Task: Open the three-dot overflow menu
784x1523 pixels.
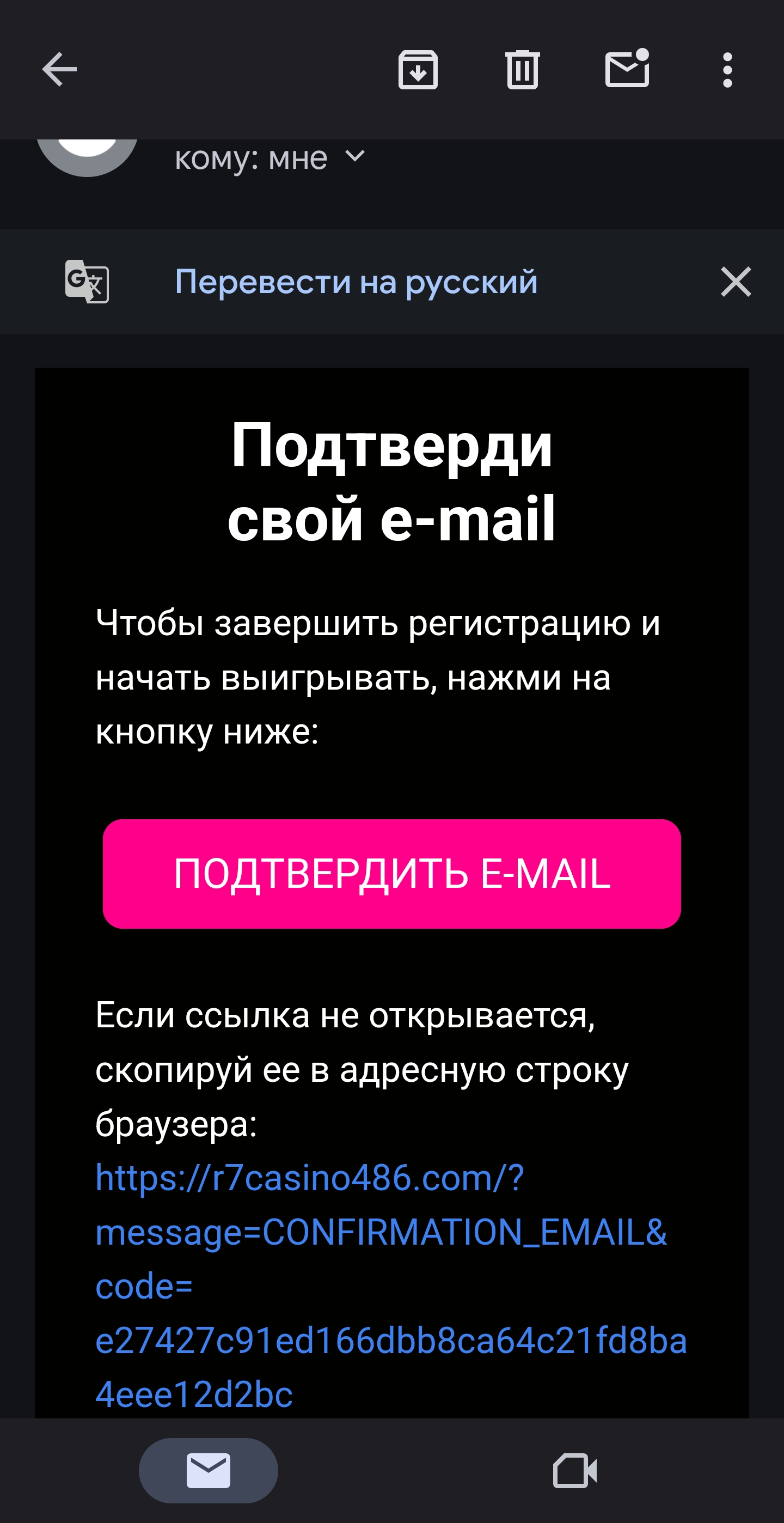Action: pos(727,70)
